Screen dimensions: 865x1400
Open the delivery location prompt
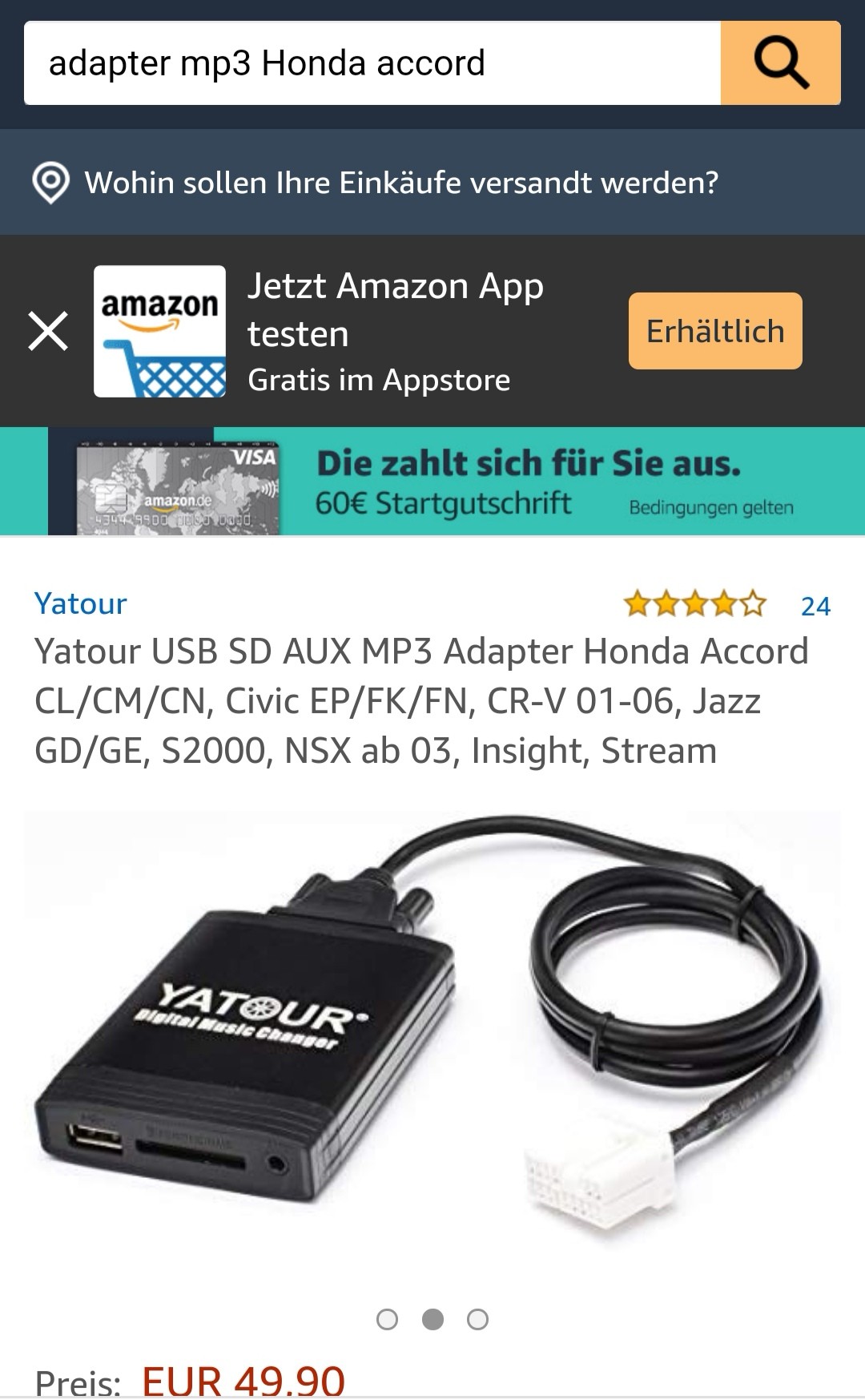400,183
